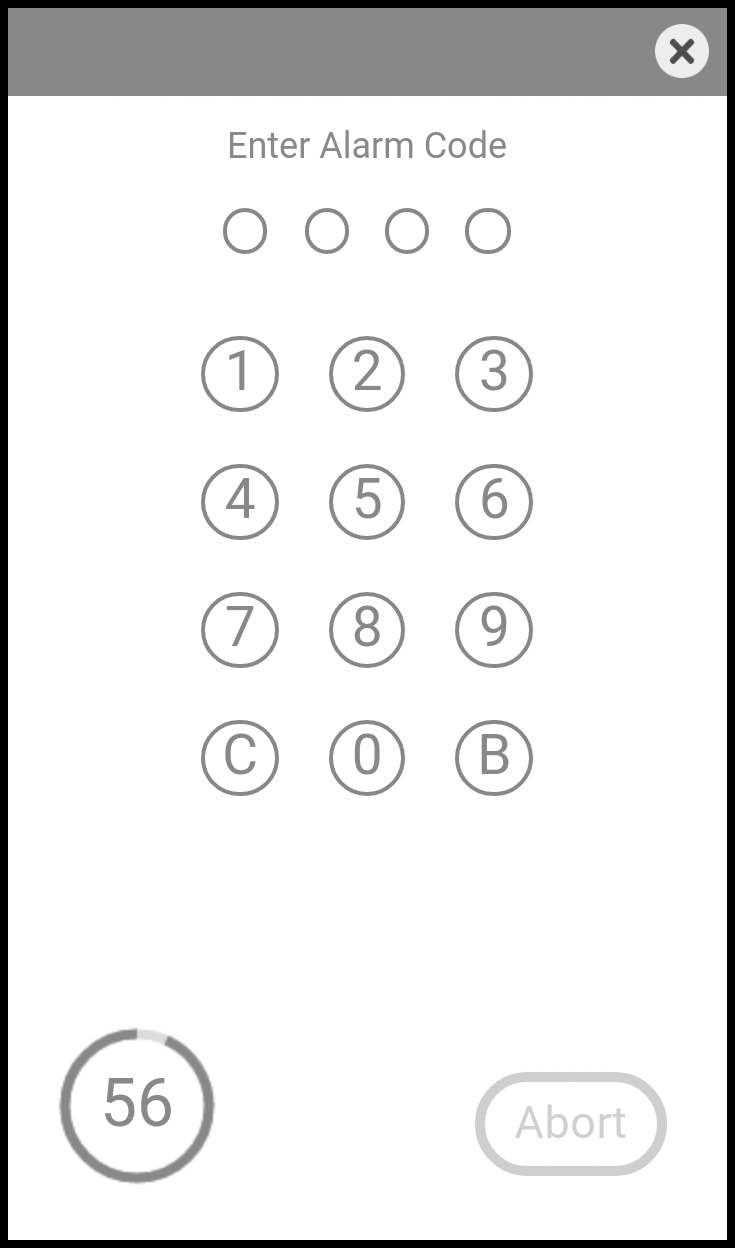The height and width of the screenshot is (1248, 735).
Task: Enter the number 4
Action: 240,501
